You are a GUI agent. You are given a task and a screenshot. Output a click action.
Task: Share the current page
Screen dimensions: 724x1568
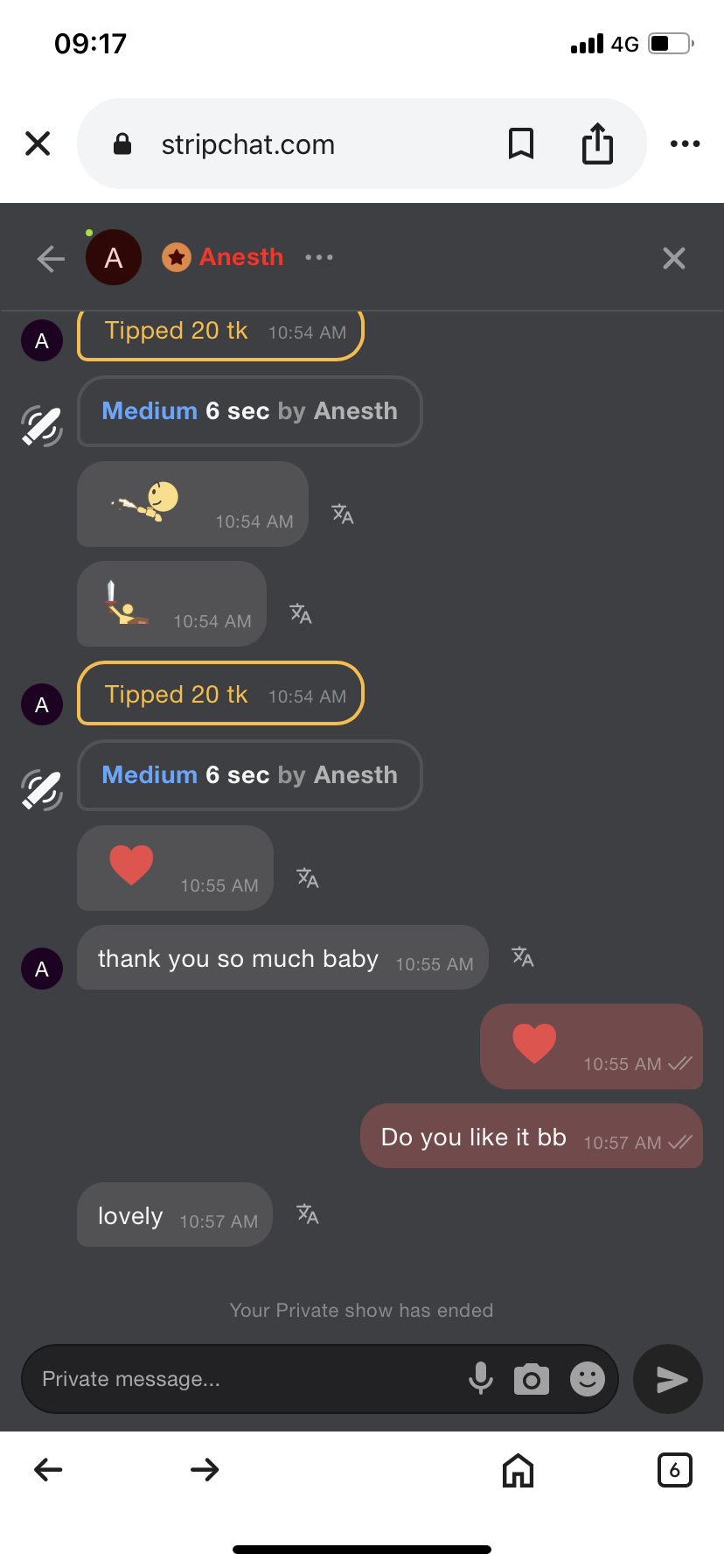597,143
